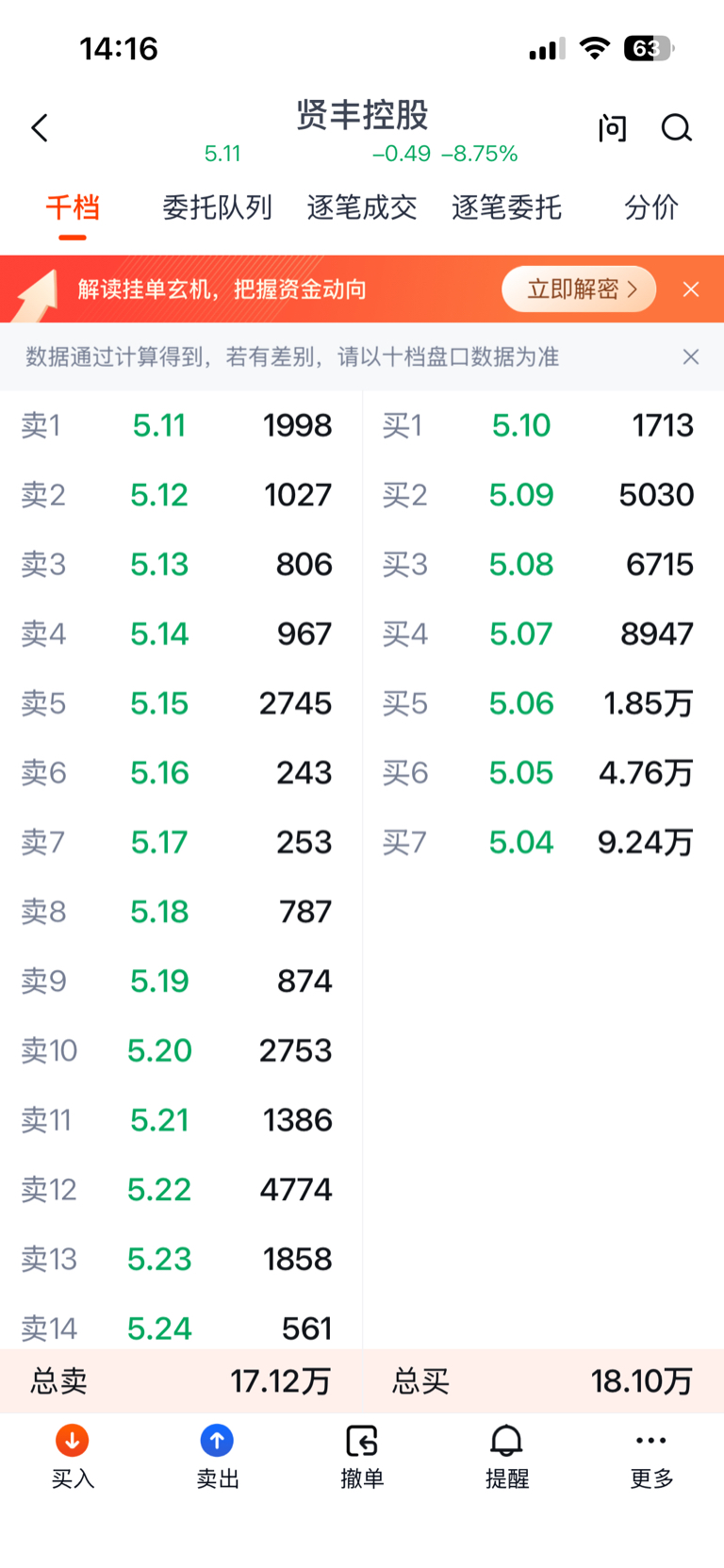Switch to the 逐笔成交 tab

[362, 207]
